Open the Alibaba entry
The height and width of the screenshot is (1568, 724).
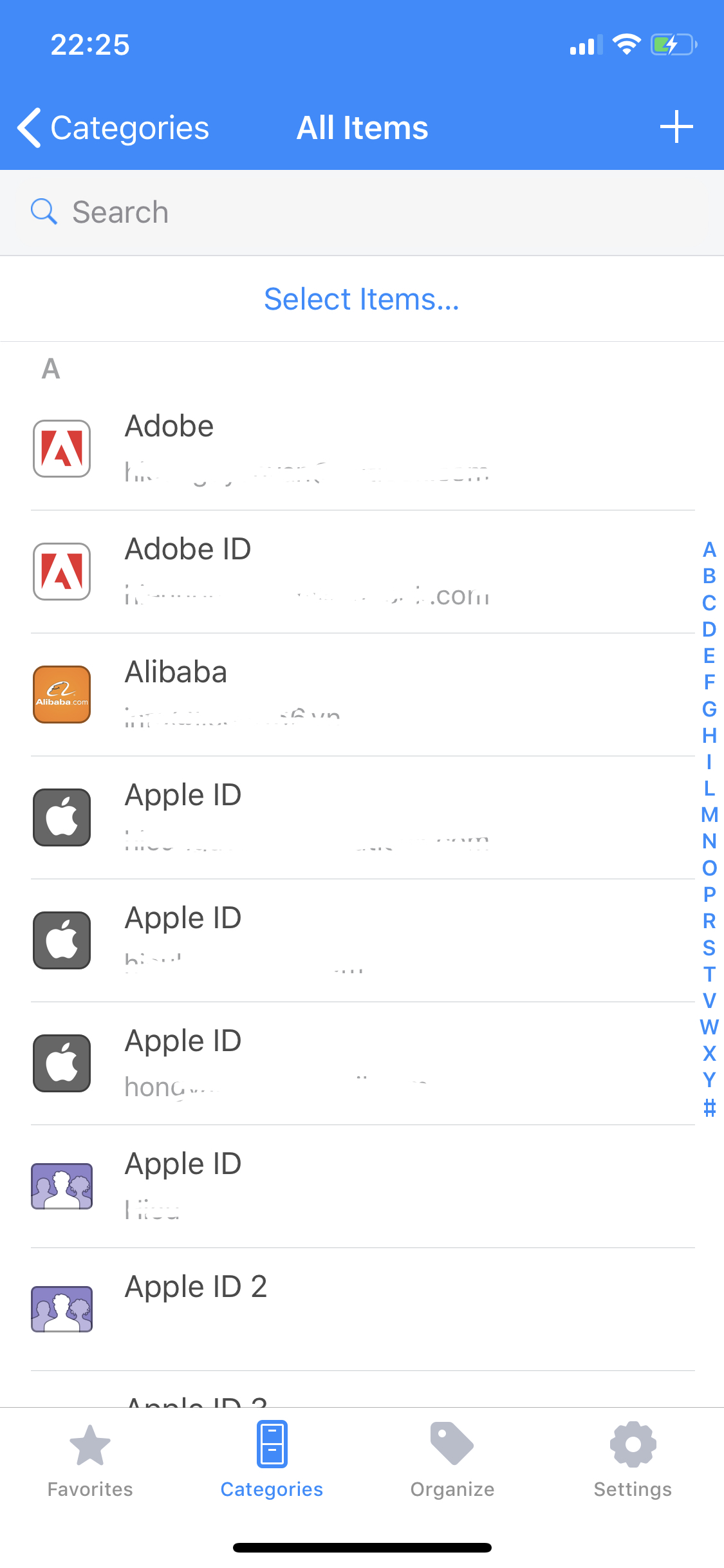(360, 695)
